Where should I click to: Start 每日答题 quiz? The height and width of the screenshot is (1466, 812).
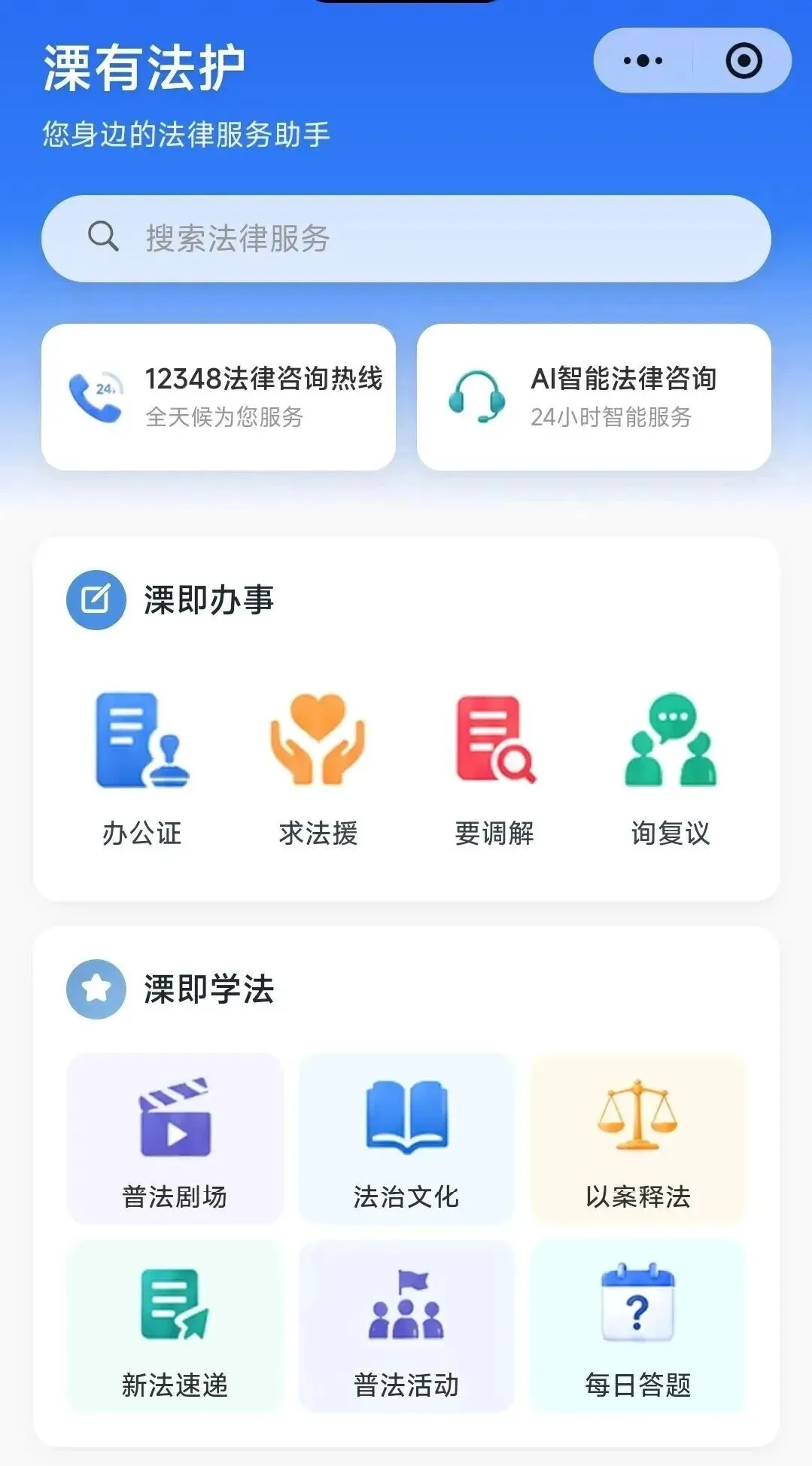pos(638,1326)
